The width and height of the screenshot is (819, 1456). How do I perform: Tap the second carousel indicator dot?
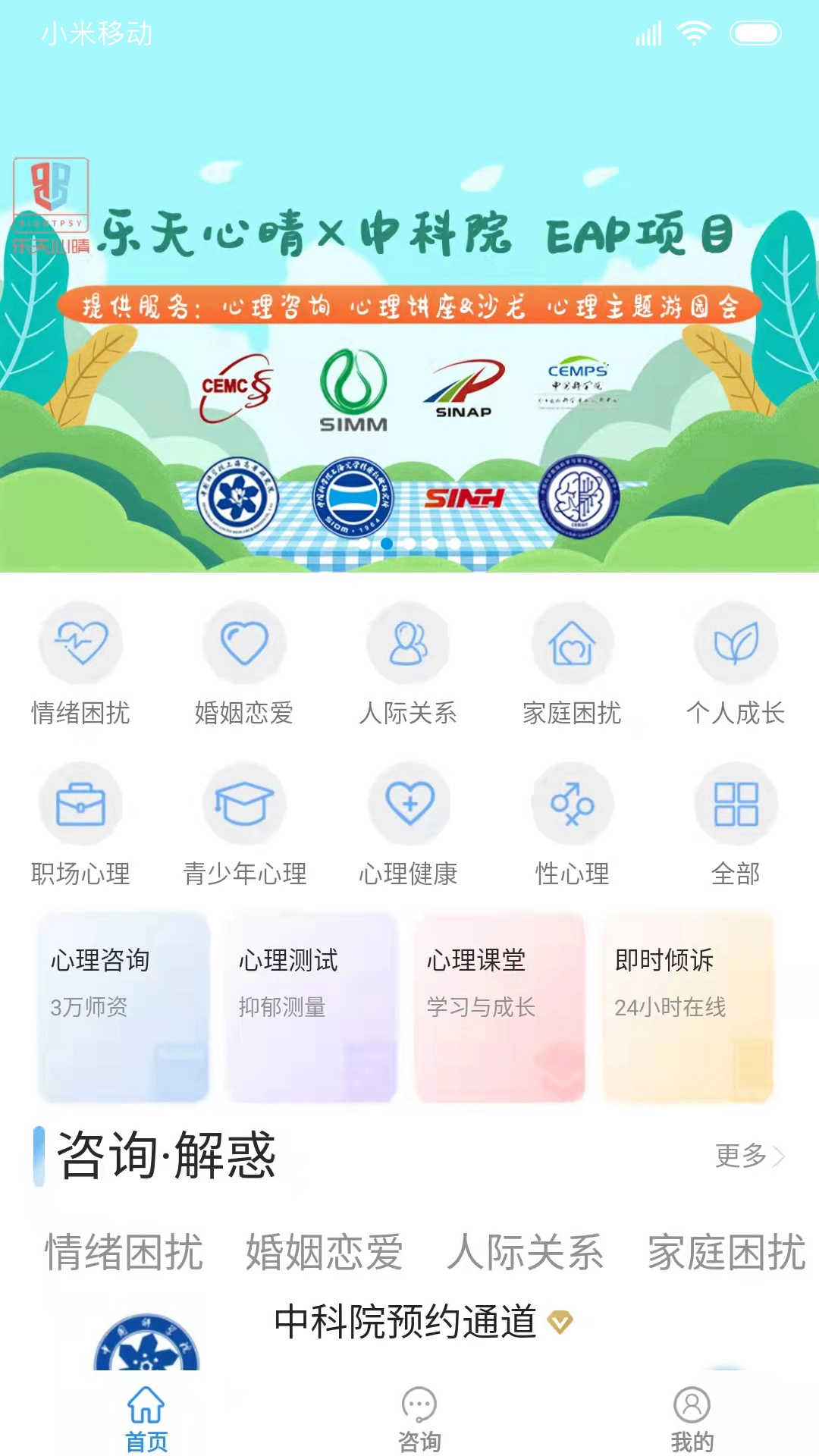[x=406, y=544]
